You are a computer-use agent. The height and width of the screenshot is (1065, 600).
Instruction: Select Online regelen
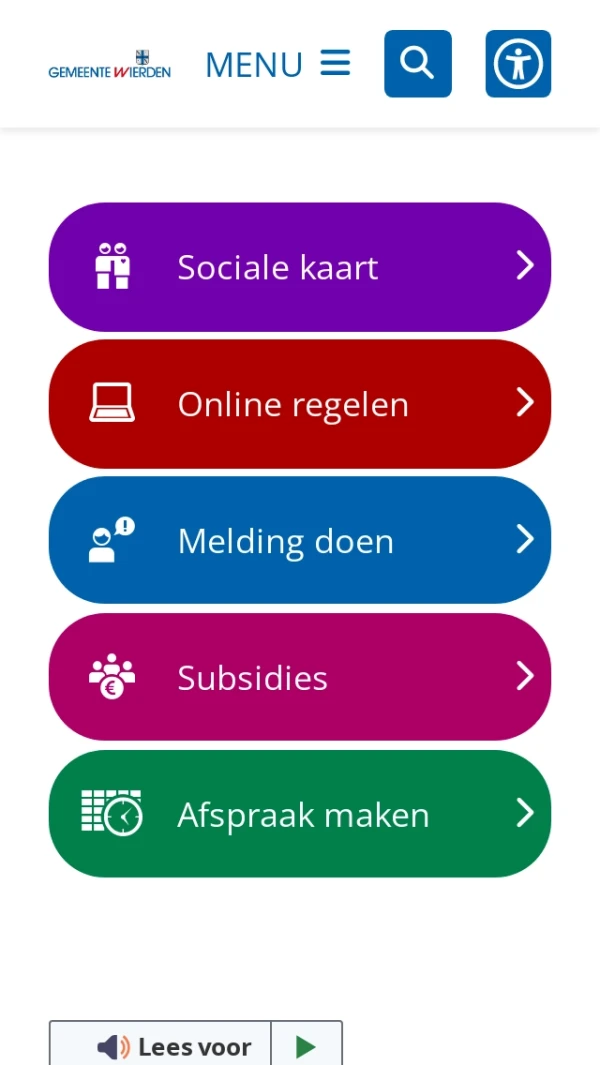(x=299, y=404)
